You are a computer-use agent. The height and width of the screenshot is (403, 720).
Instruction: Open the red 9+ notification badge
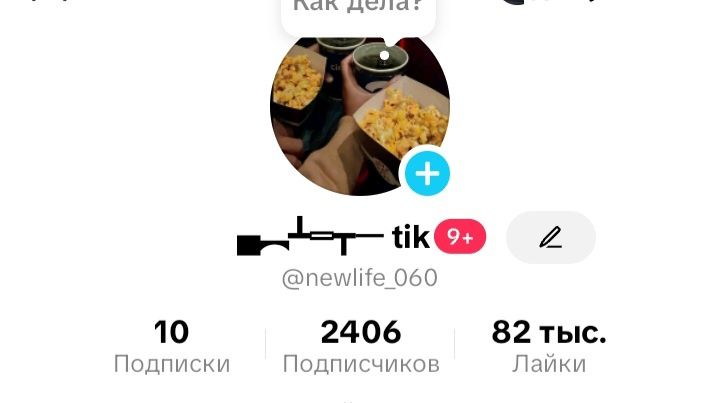pyautogui.click(x=460, y=237)
